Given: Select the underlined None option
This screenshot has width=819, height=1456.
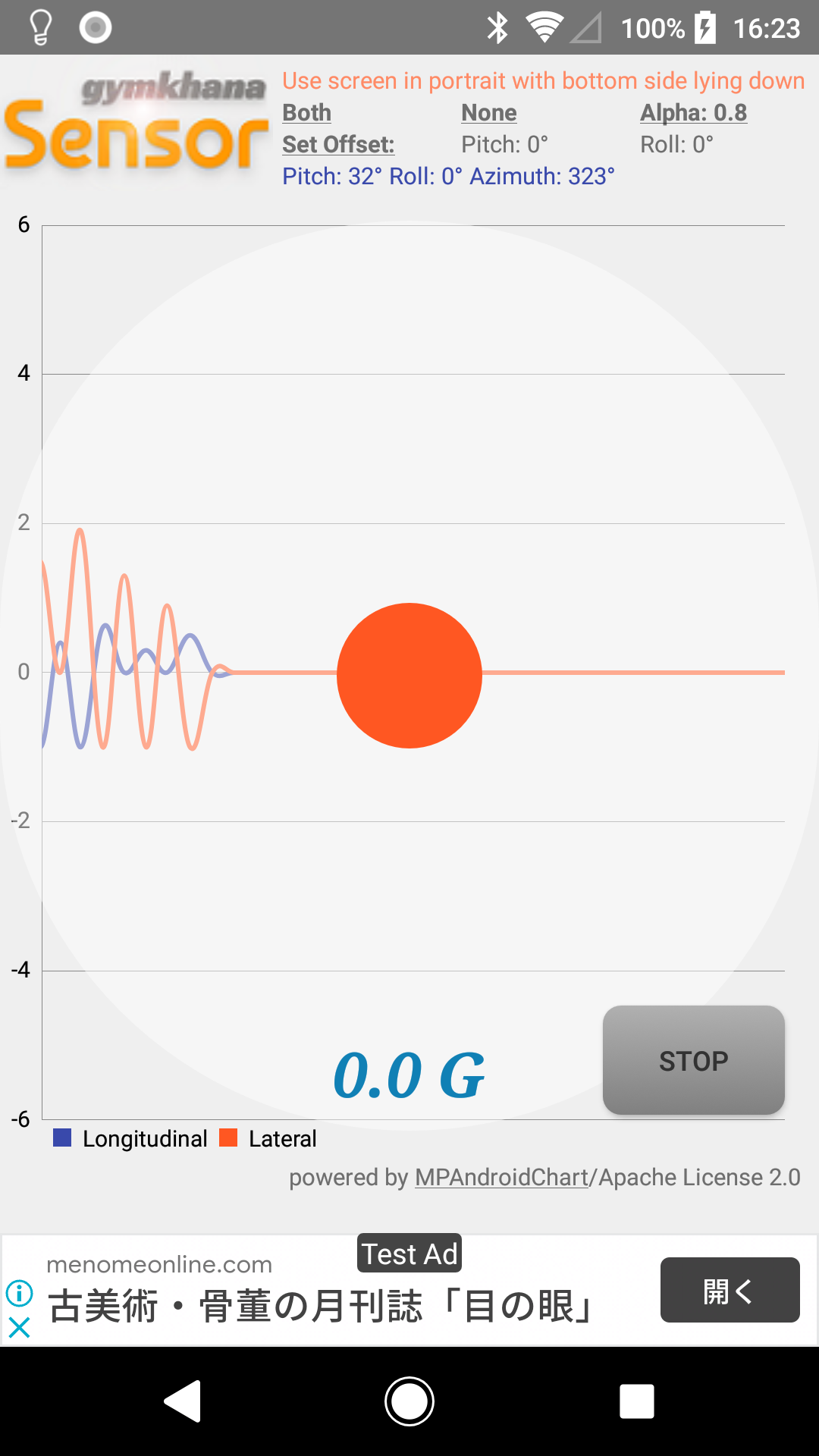Looking at the screenshot, I should point(489,113).
